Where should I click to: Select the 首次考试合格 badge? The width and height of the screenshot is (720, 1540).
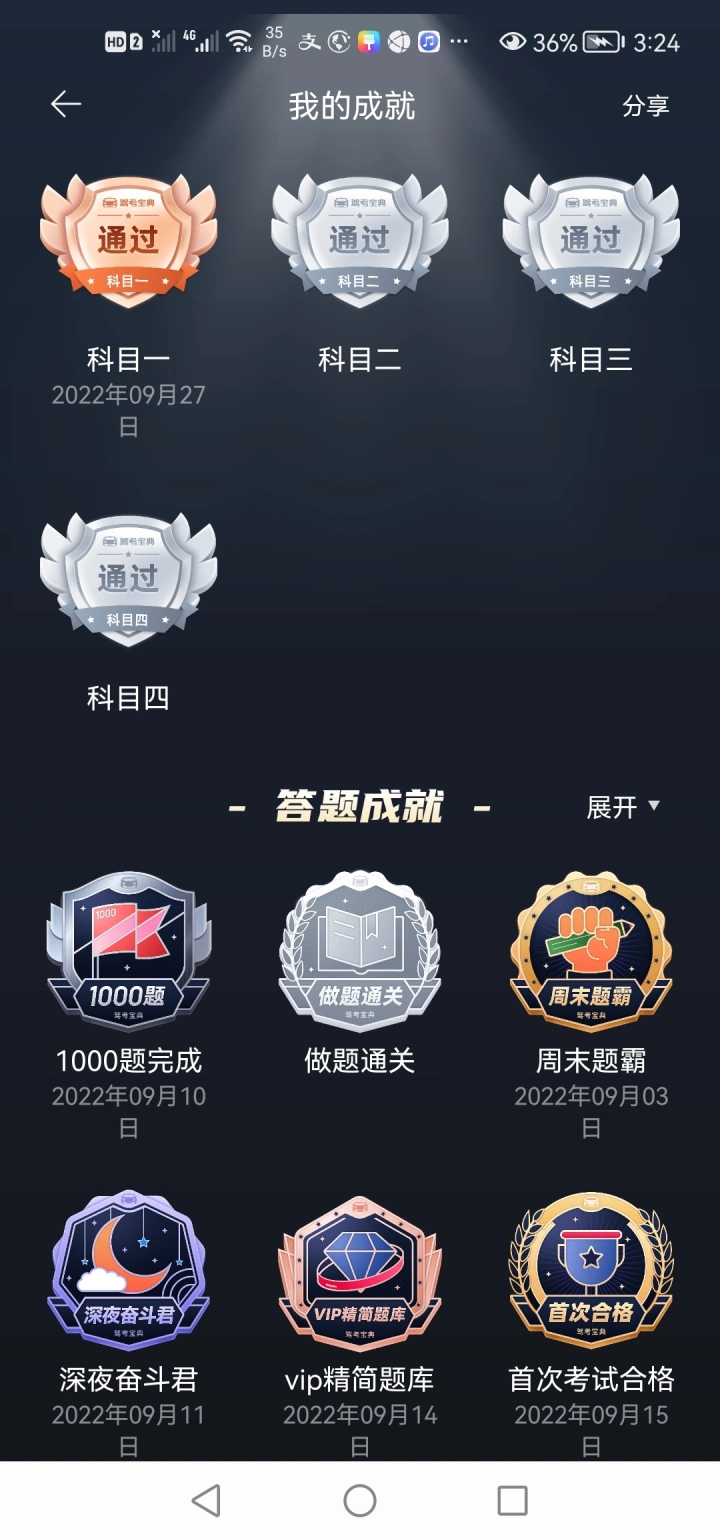coord(590,1270)
